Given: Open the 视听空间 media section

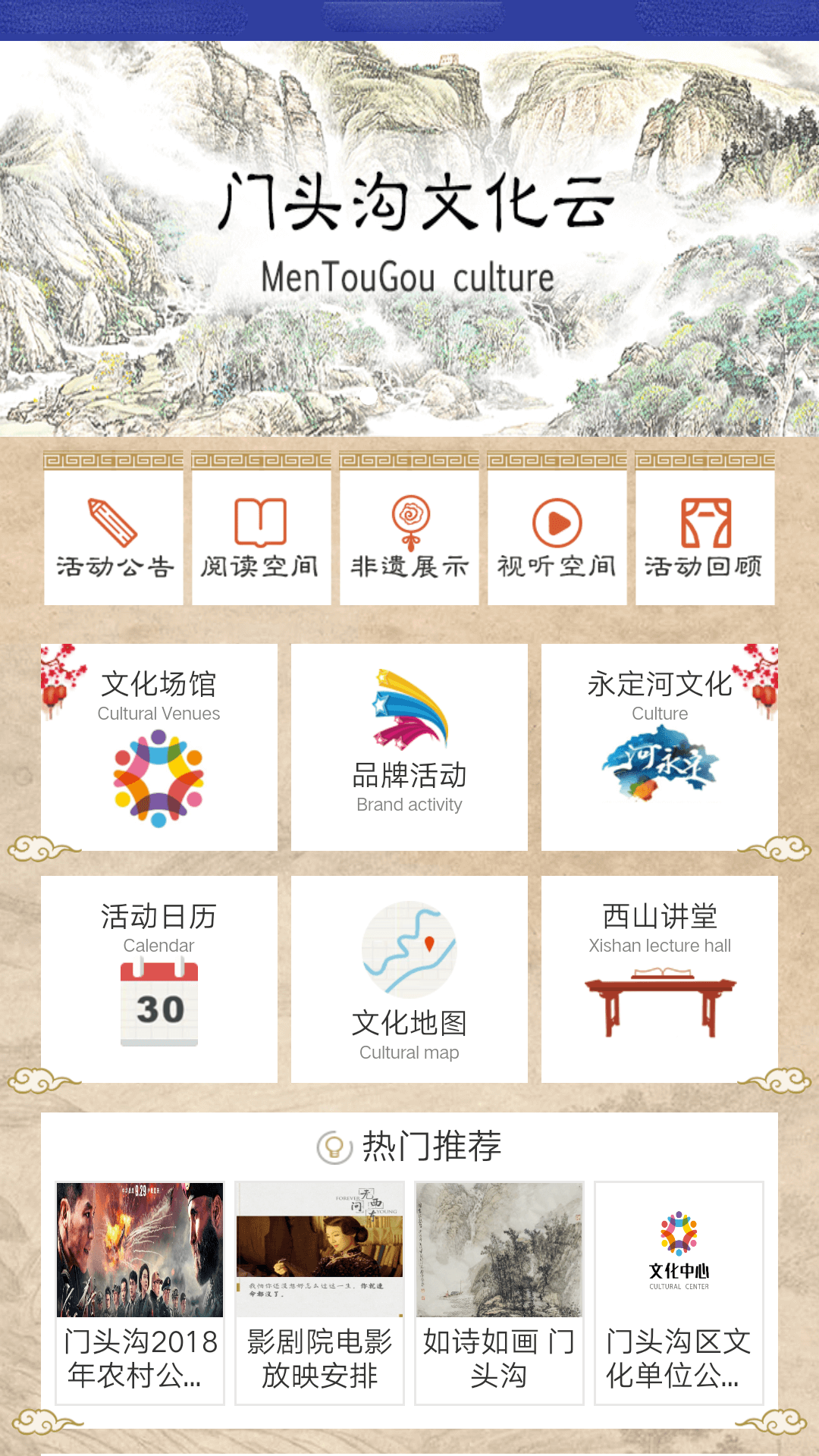Looking at the screenshot, I should 557,536.
